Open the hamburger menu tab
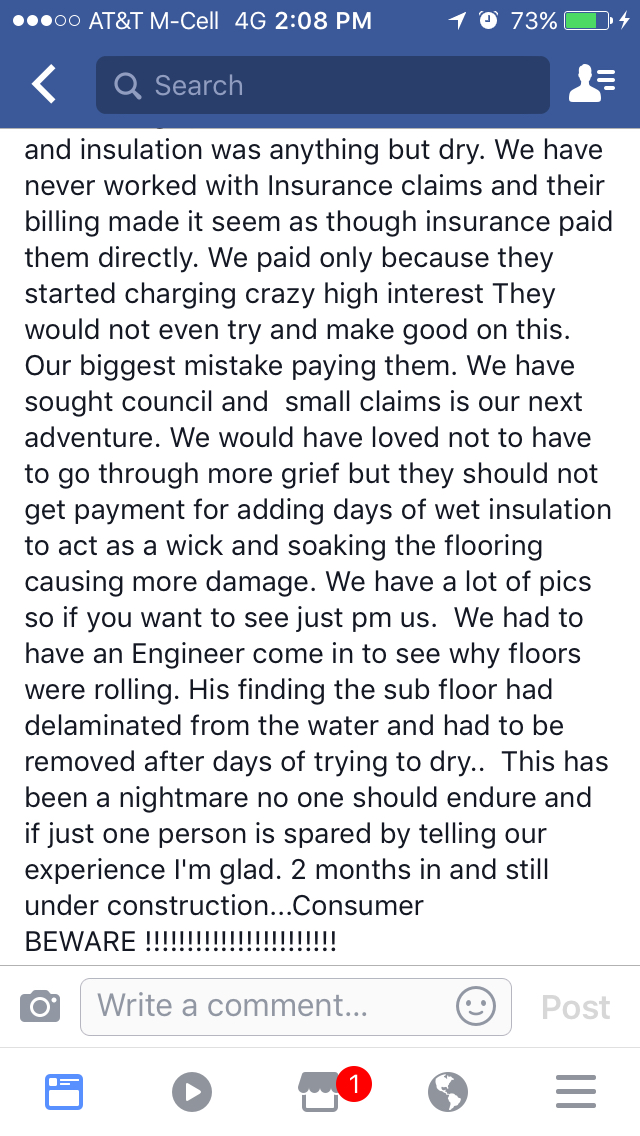This screenshot has width=640, height=1136. pos(575,1092)
